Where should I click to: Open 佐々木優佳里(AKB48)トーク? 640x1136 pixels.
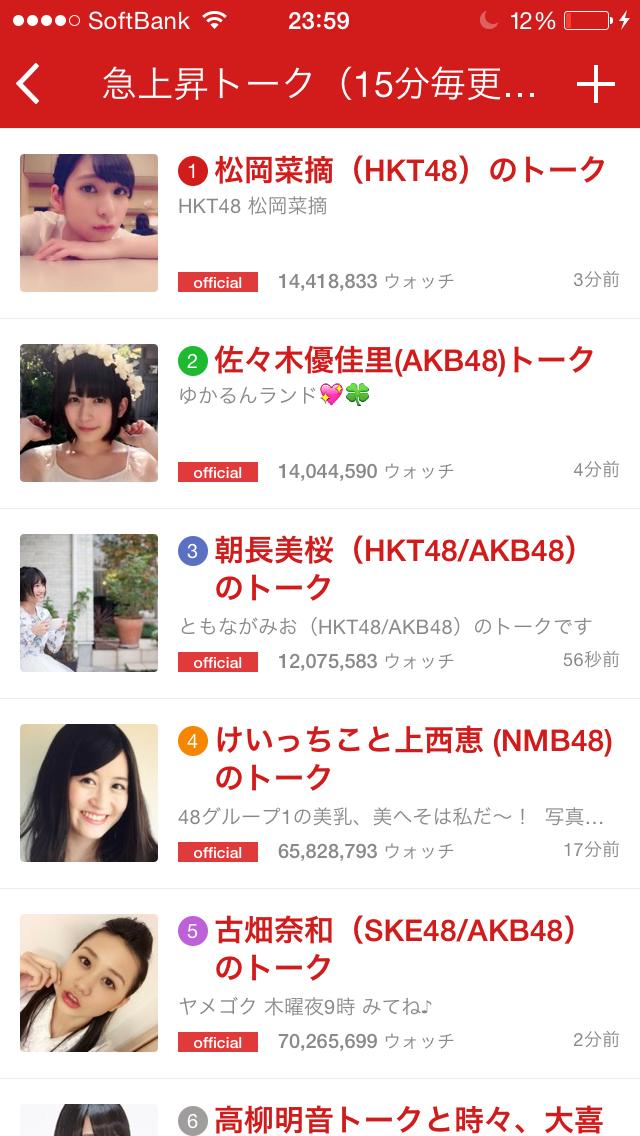[320, 414]
